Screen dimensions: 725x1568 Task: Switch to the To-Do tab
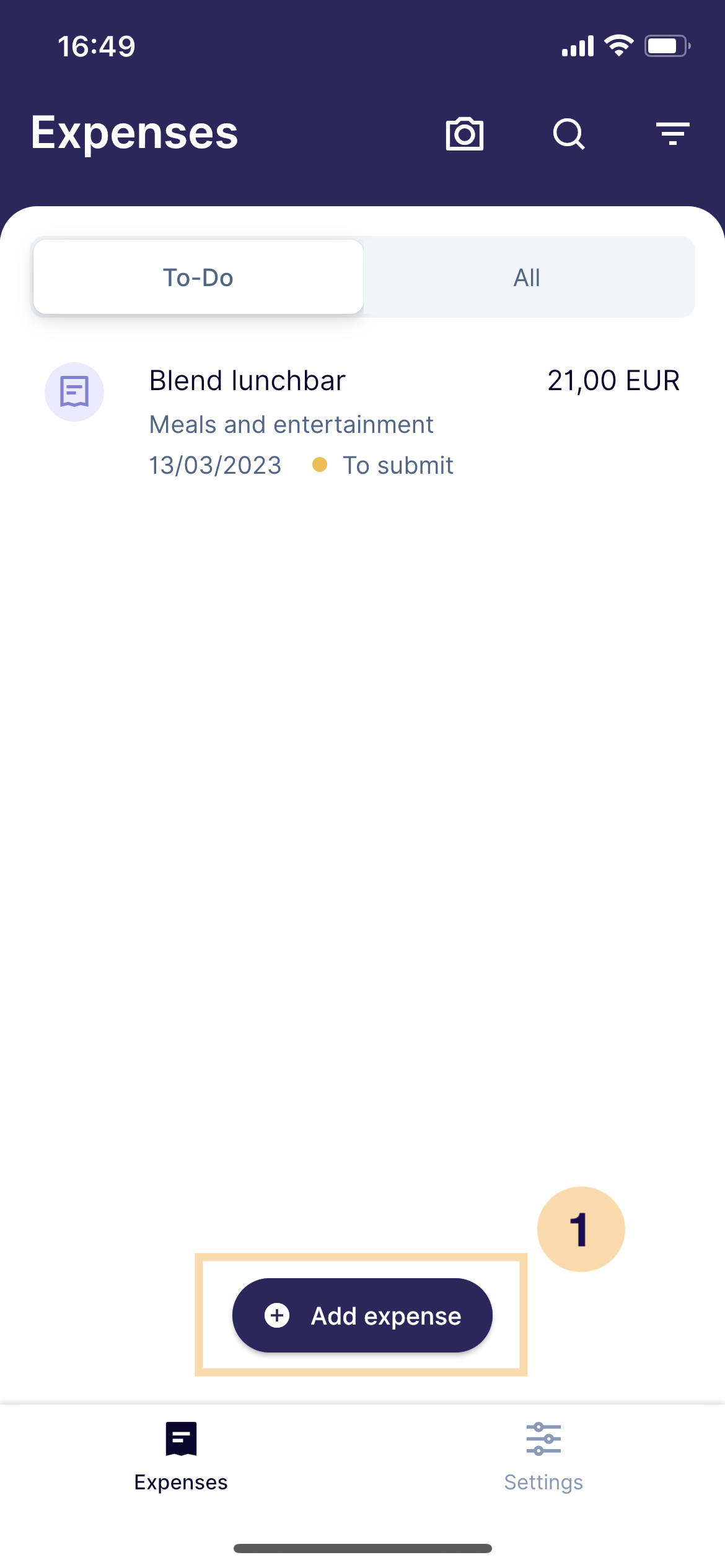(x=198, y=277)
